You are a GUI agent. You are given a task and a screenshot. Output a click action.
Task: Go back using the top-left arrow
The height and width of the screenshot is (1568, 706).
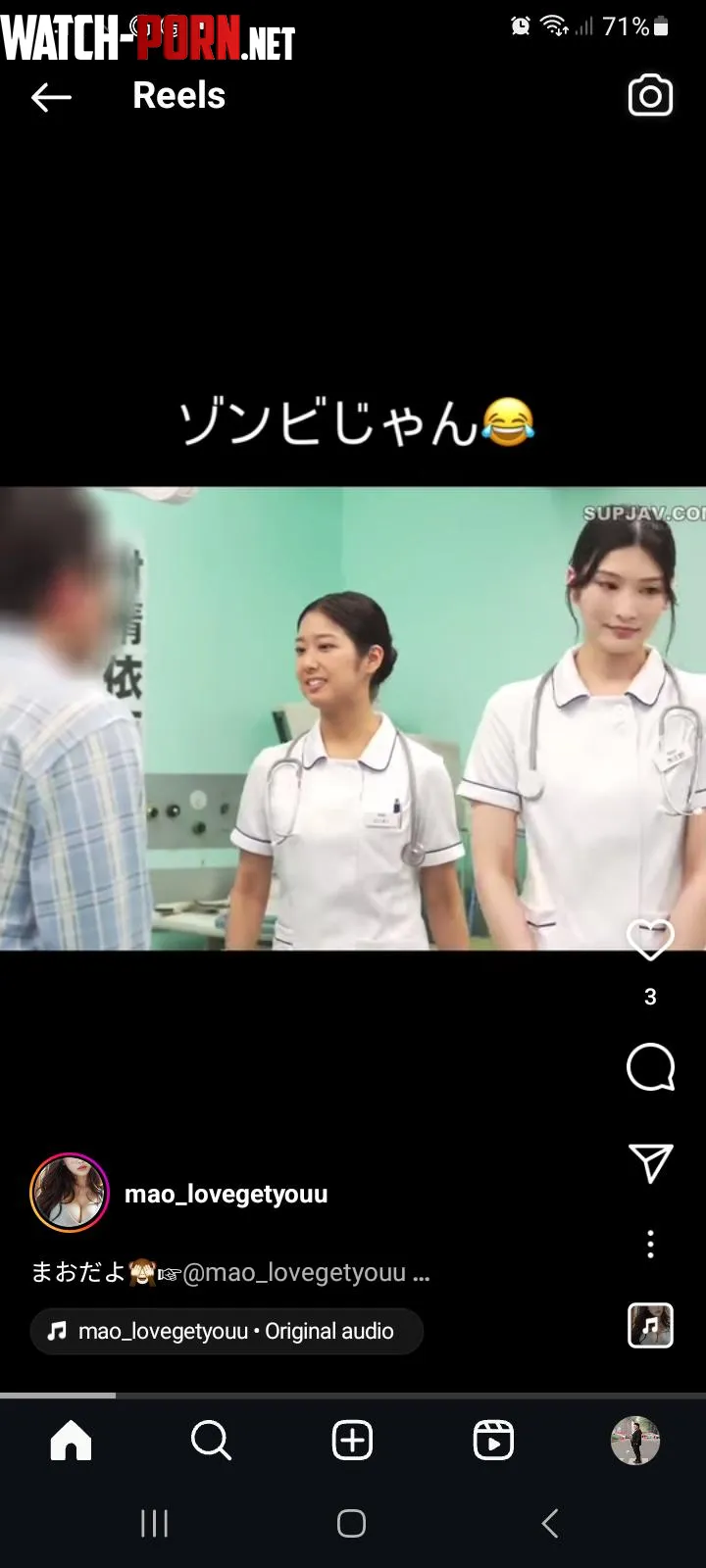pos(51,96)
